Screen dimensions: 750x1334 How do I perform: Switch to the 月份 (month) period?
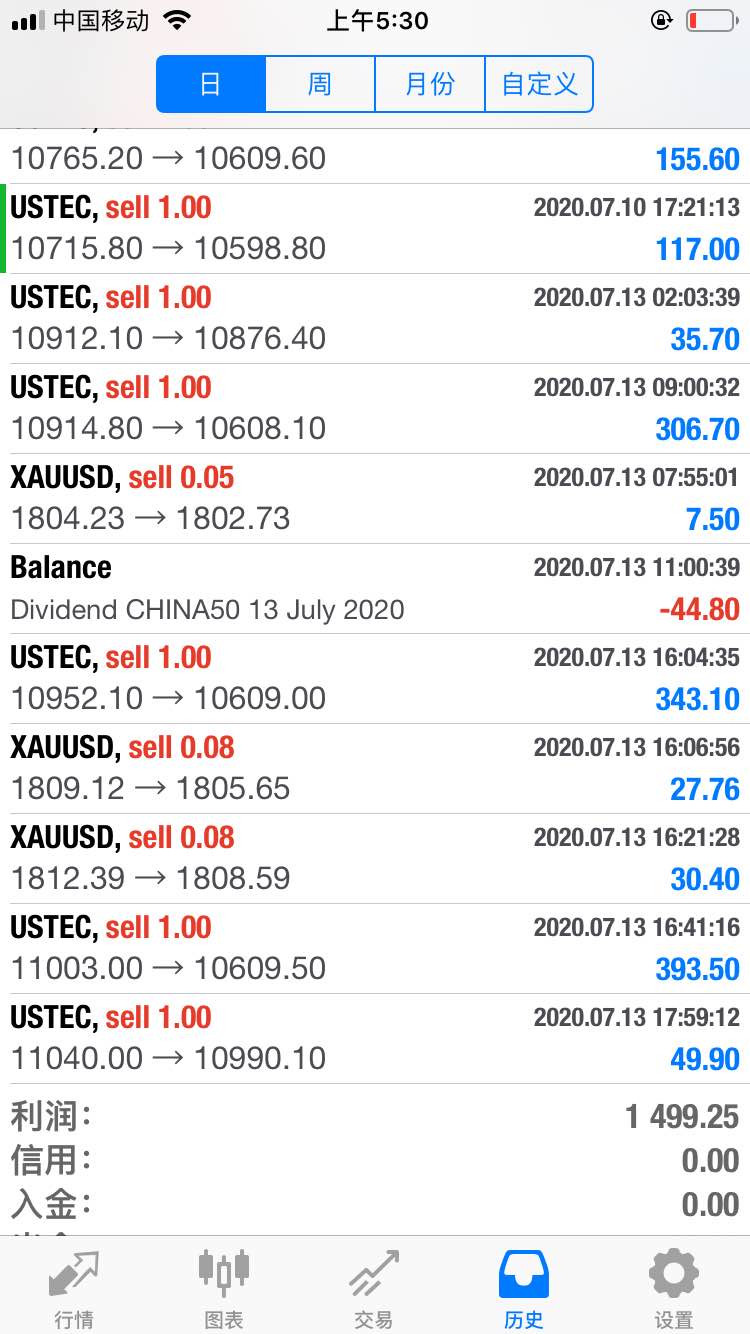pos(430,84)
